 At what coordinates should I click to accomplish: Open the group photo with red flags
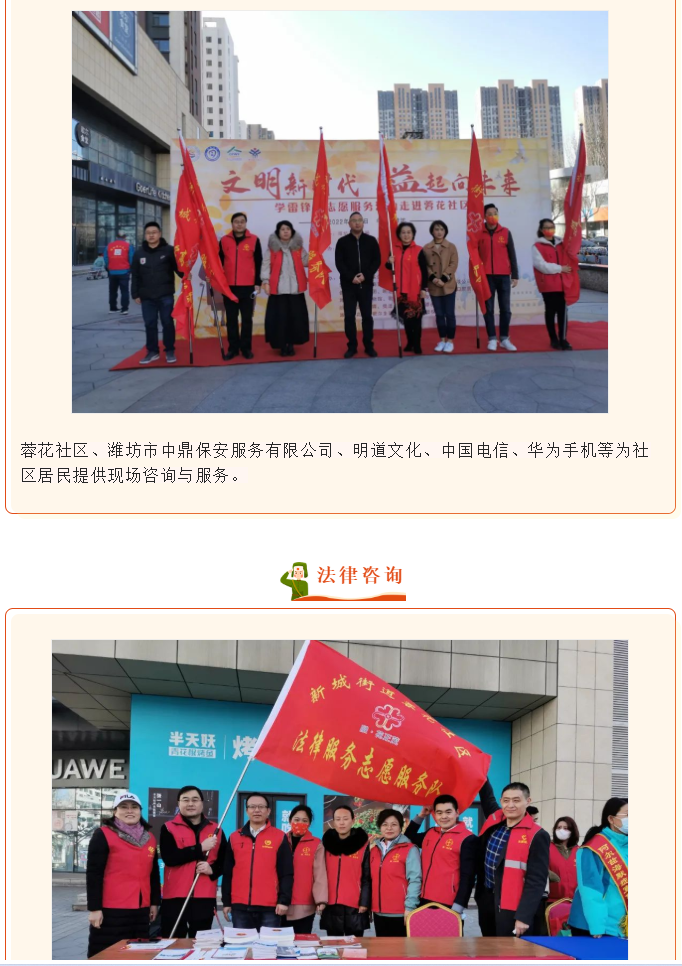pyautogui.click(x=339, y=212)
